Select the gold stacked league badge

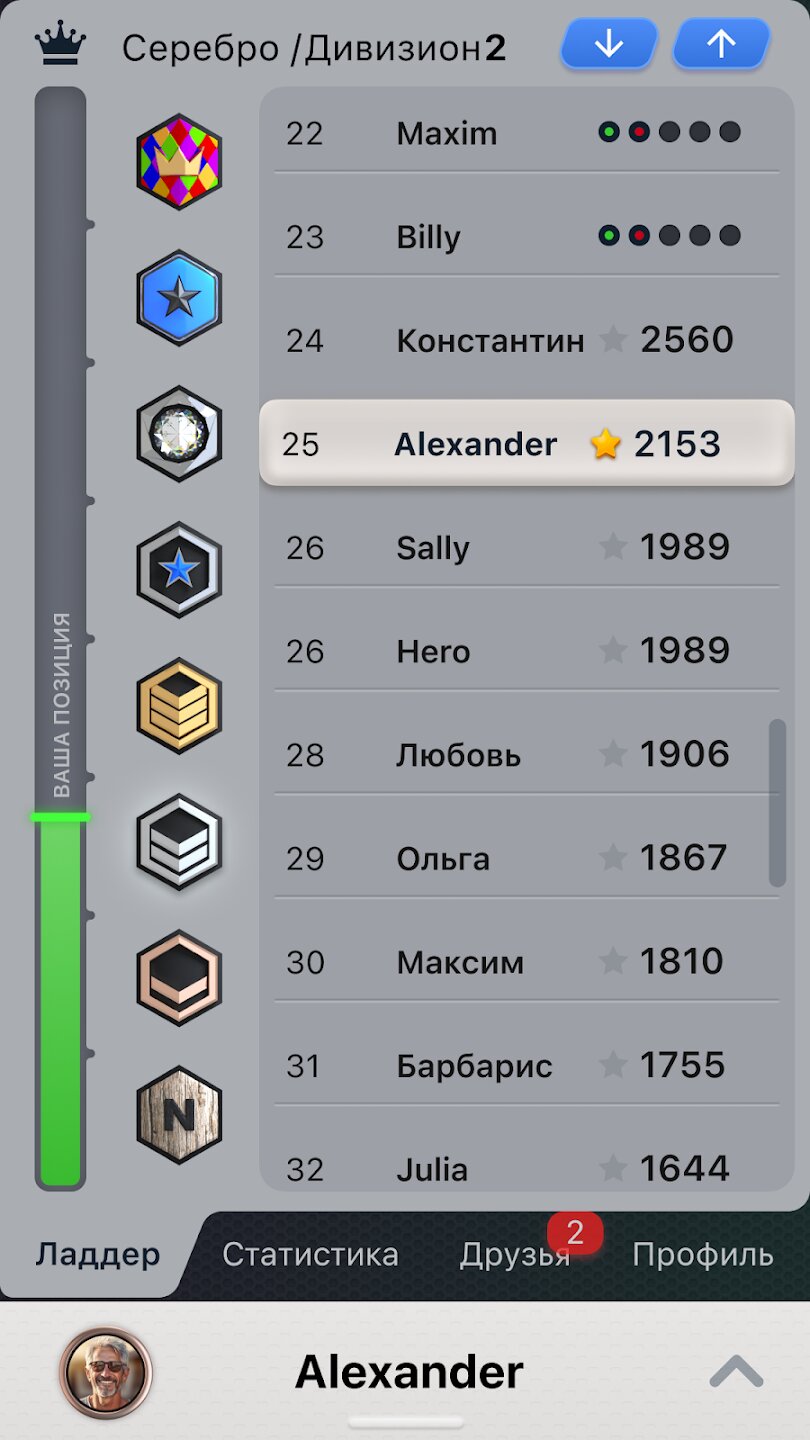pos(179,706)
